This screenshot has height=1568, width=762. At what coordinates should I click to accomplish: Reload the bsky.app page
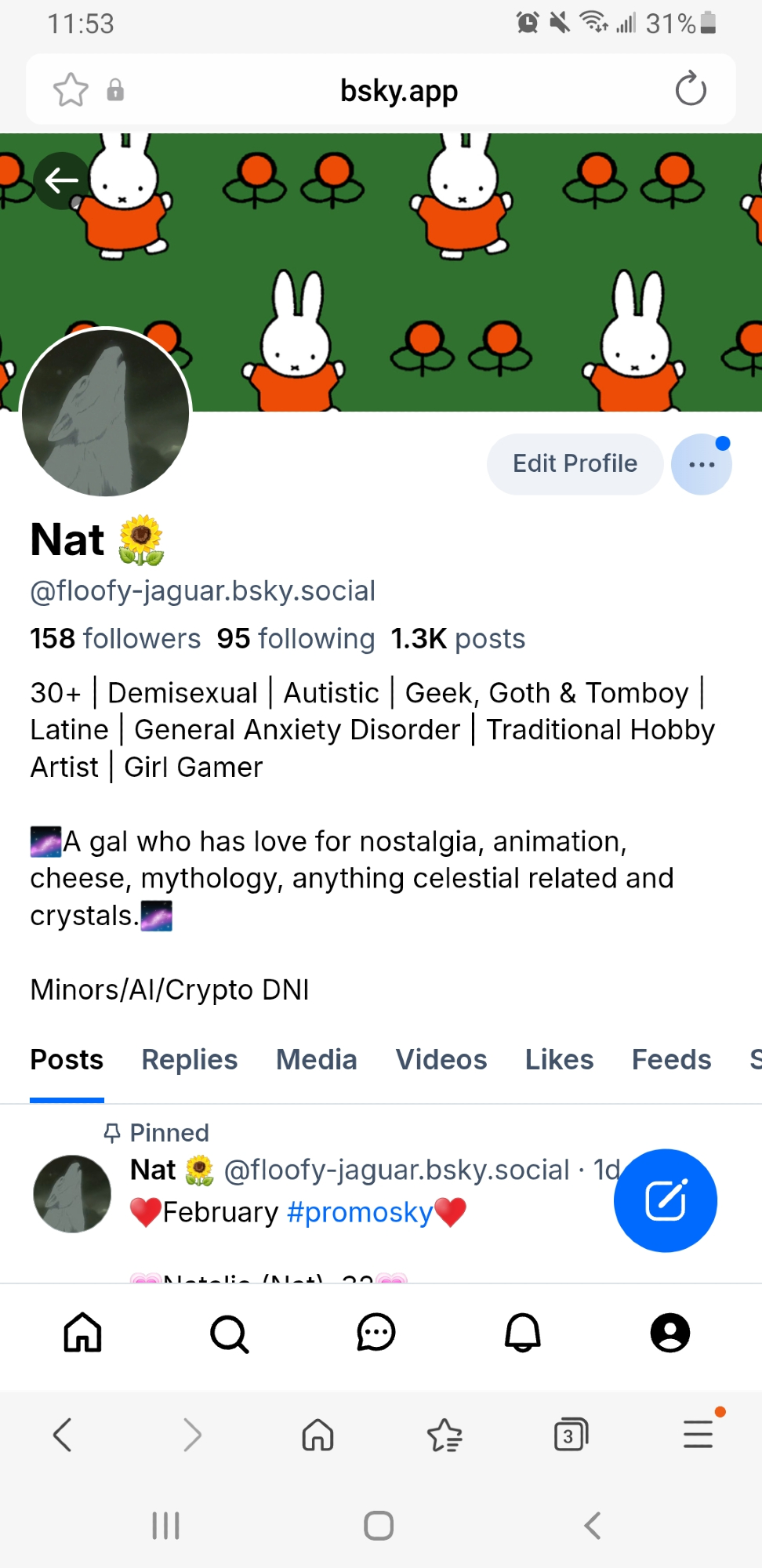click(x=691, y=89)
